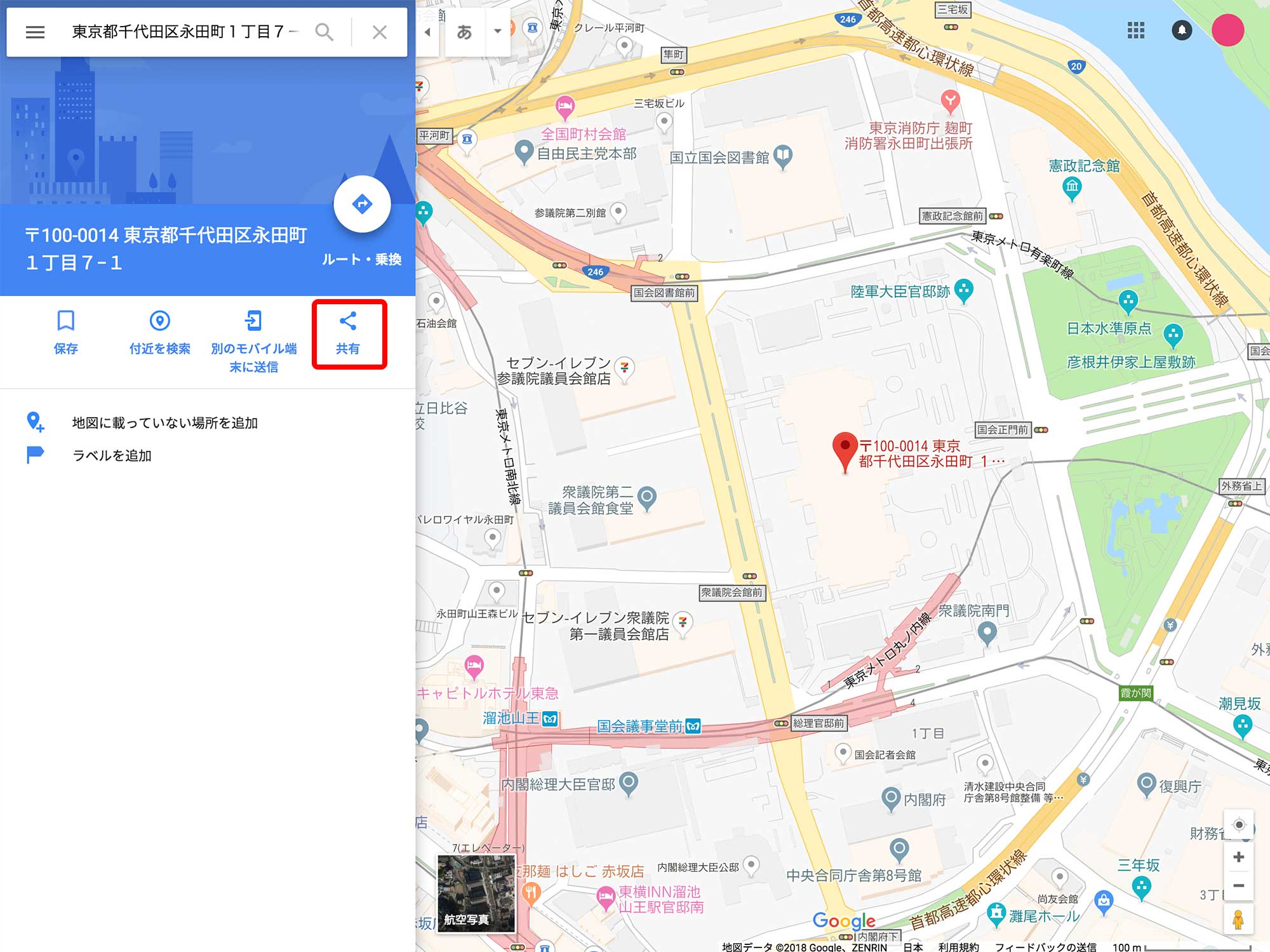The image size is (1270, 952).
Task: Select ラベルを追加 to add label
Action: tap(112, 455)
